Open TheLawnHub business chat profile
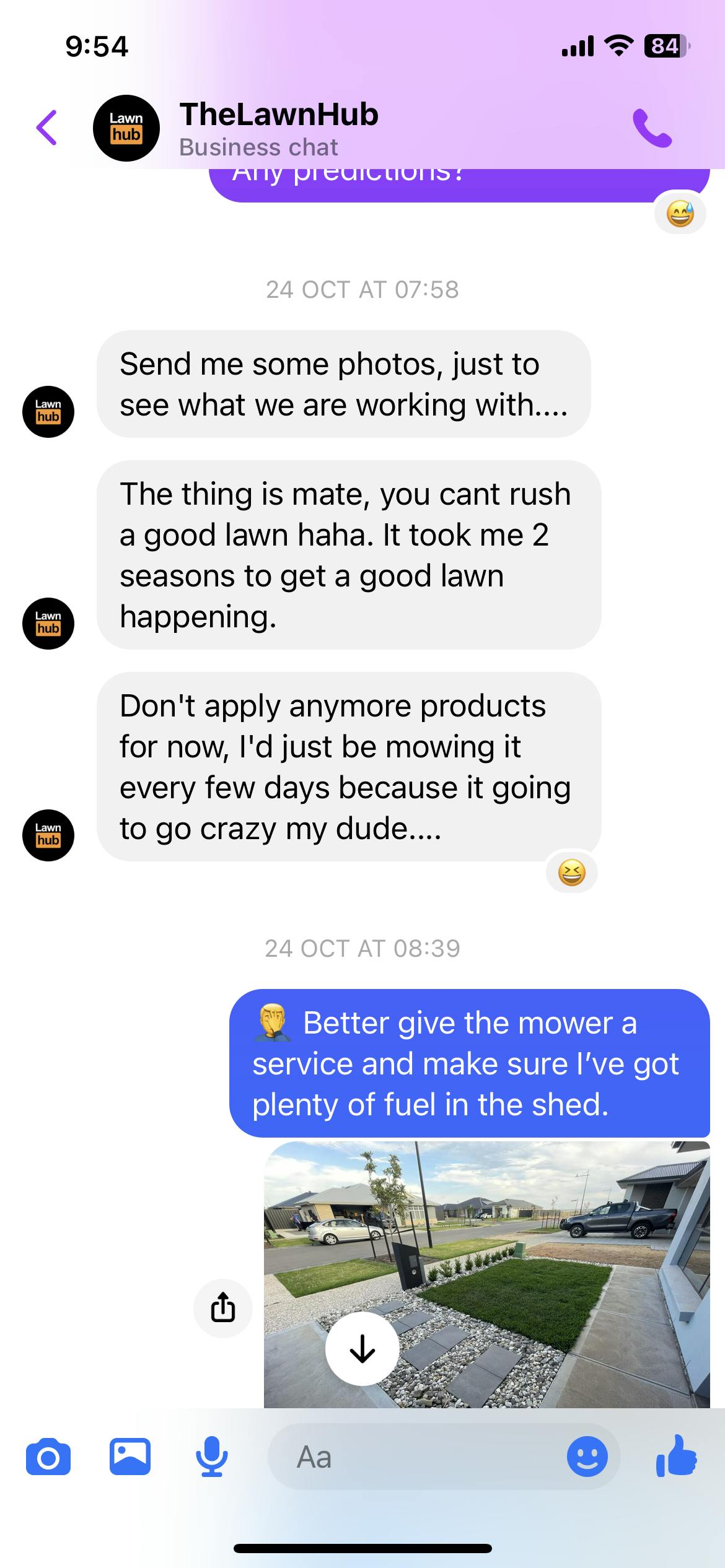Viewport: 725px width, 1568px height. (278, 128)
